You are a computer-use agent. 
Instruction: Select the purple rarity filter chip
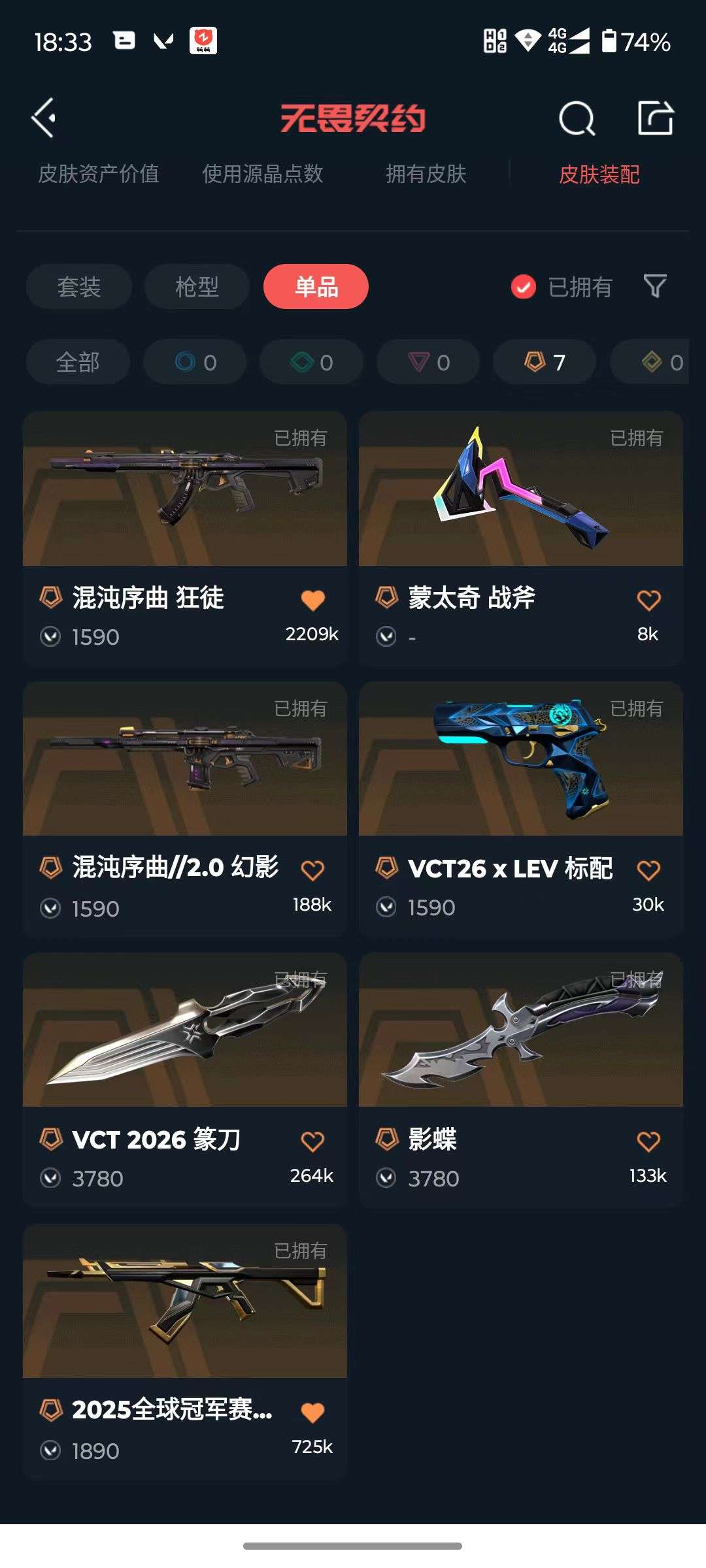(426, 362)
